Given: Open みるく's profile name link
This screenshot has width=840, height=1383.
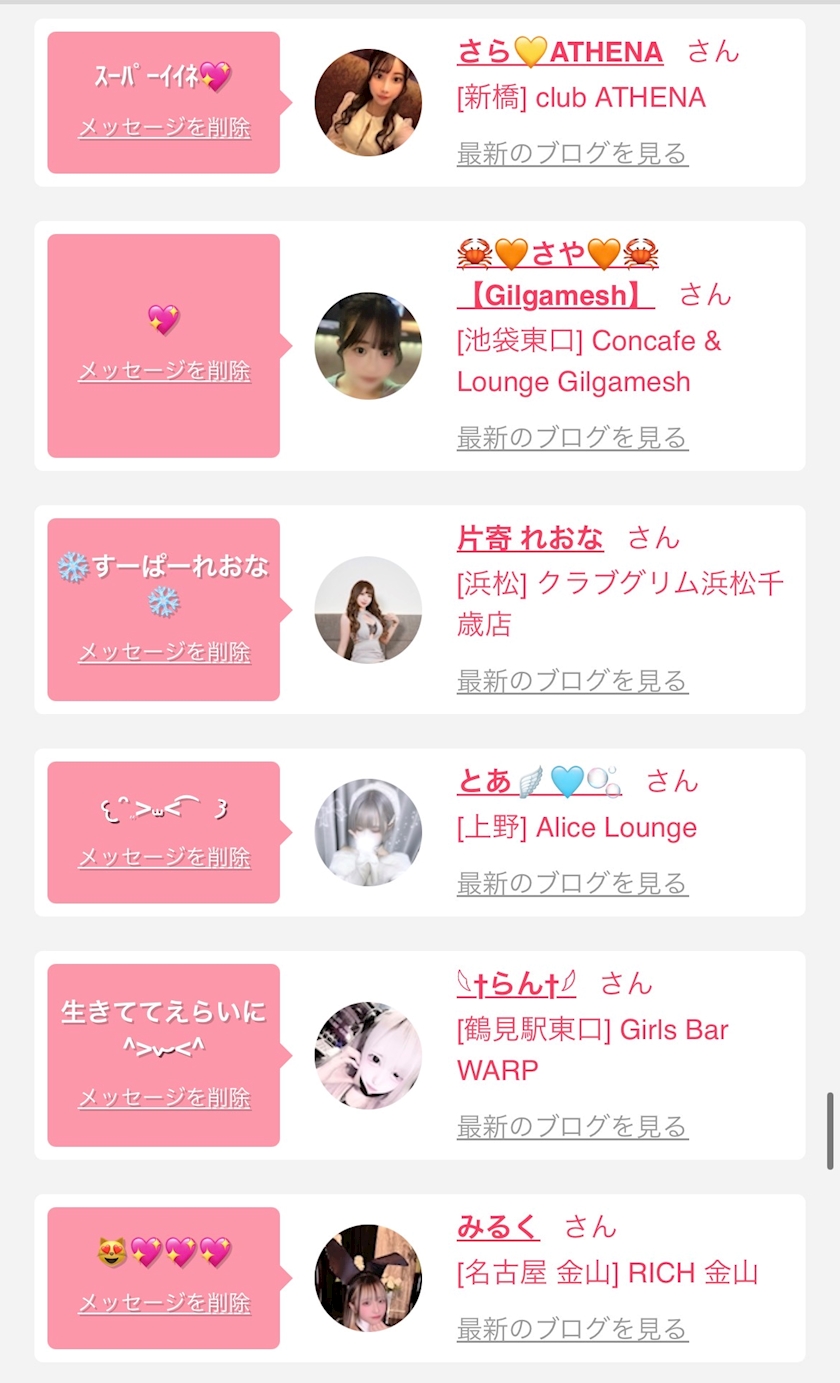Looking at the screenshot, I should [498, 1227].
